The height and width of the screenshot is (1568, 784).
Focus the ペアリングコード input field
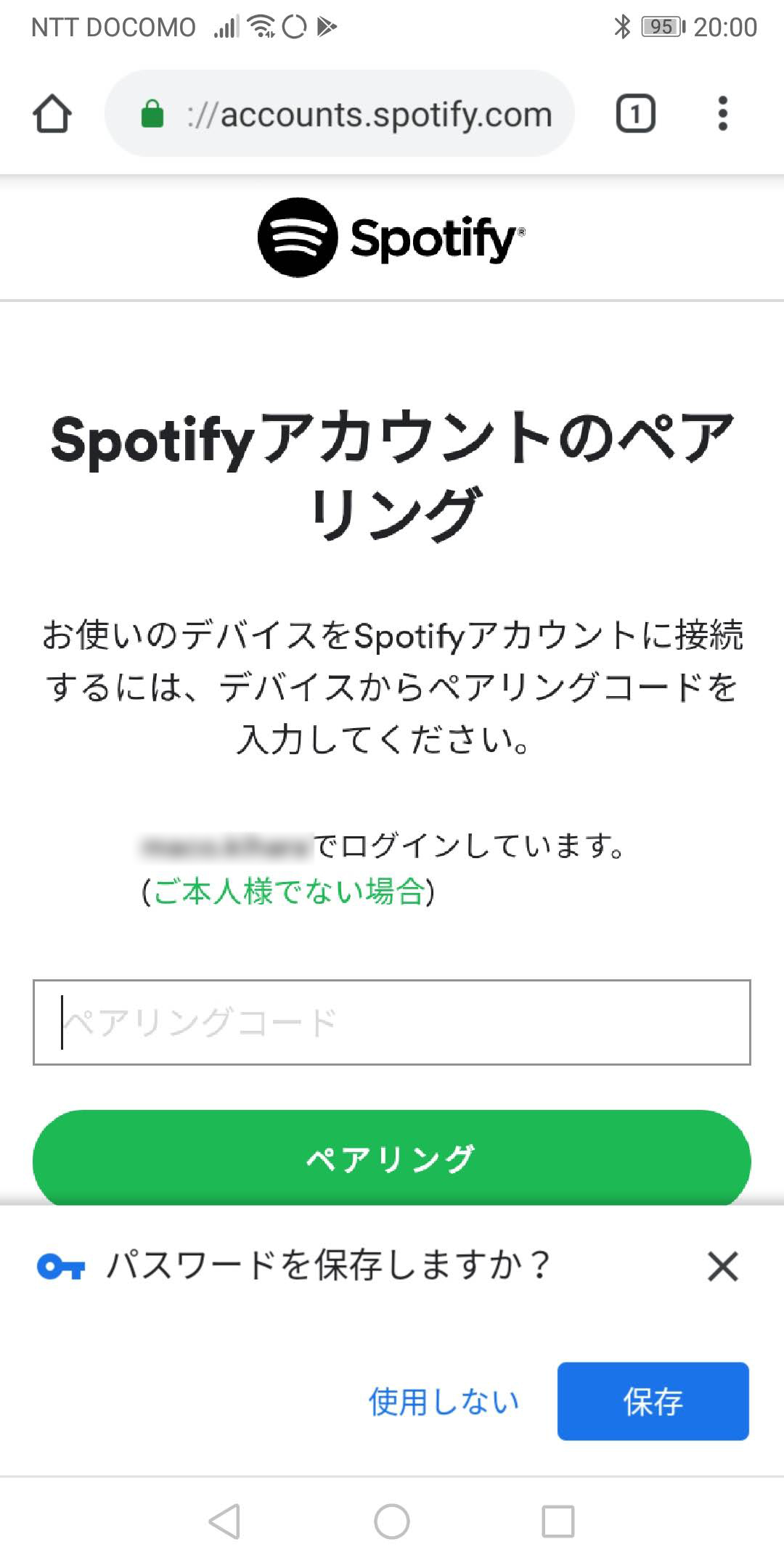point(392,1022)
